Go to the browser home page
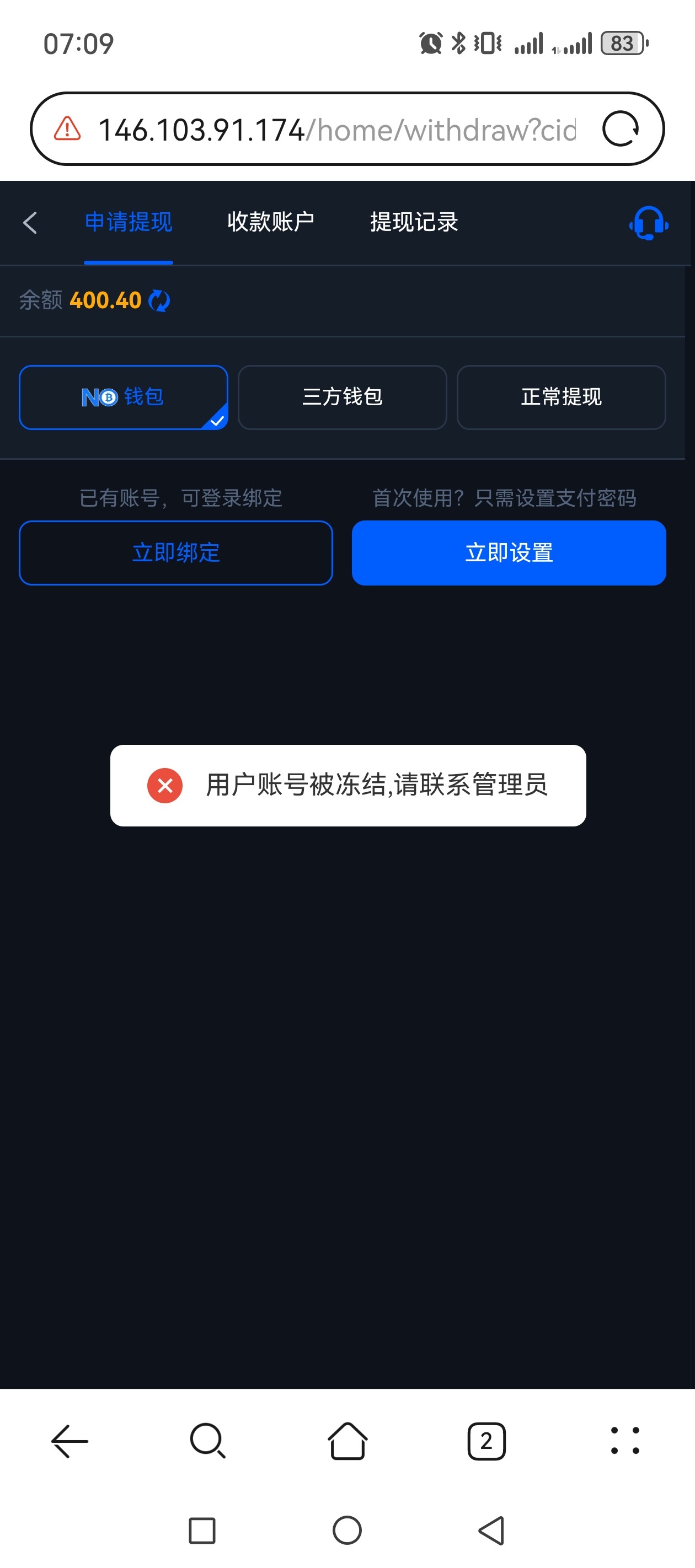The height and width of the screenshot is (1568, 695). point(347,1441)
